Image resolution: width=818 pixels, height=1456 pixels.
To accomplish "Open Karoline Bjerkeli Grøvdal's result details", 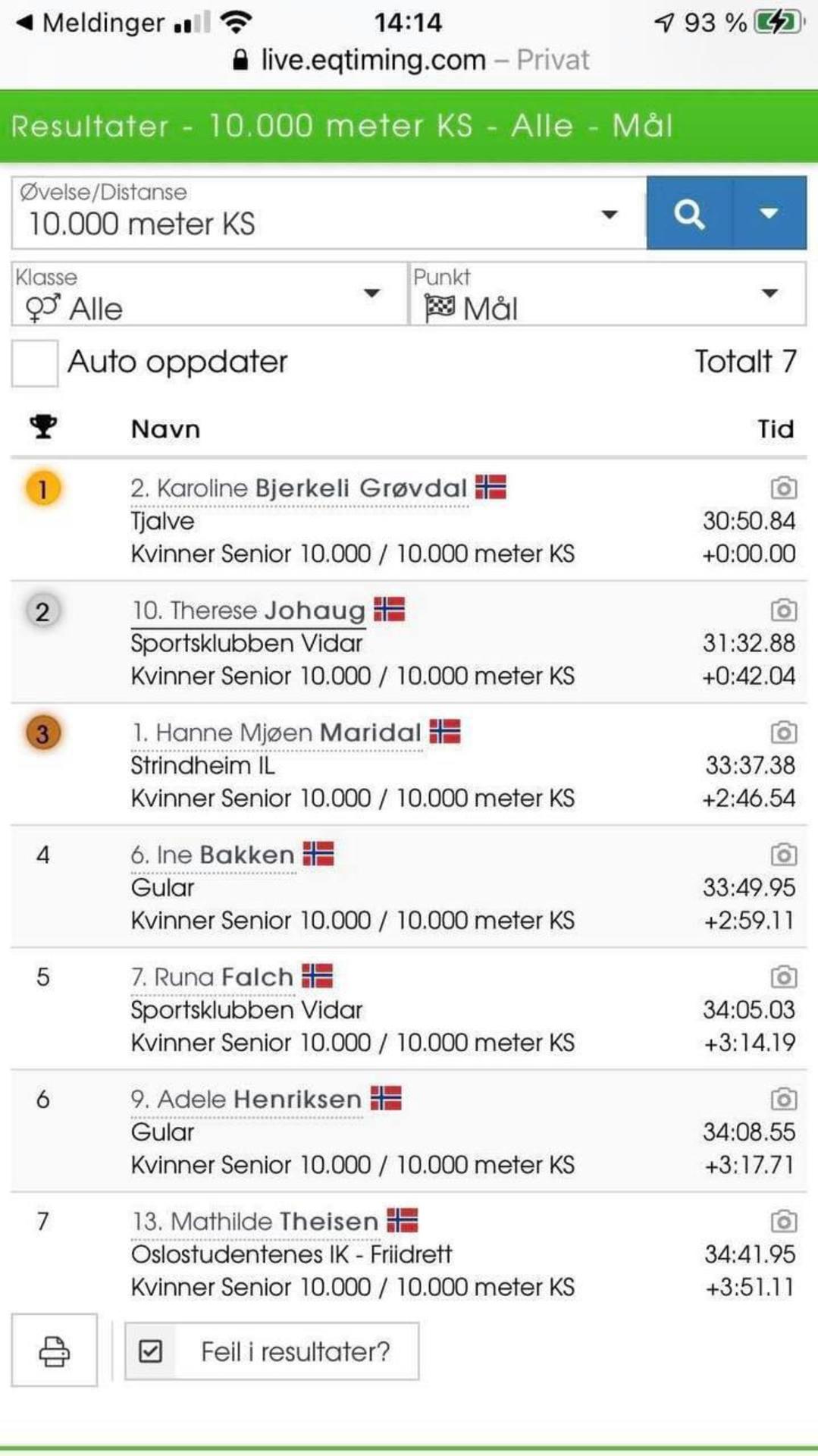I will (299, 488).
